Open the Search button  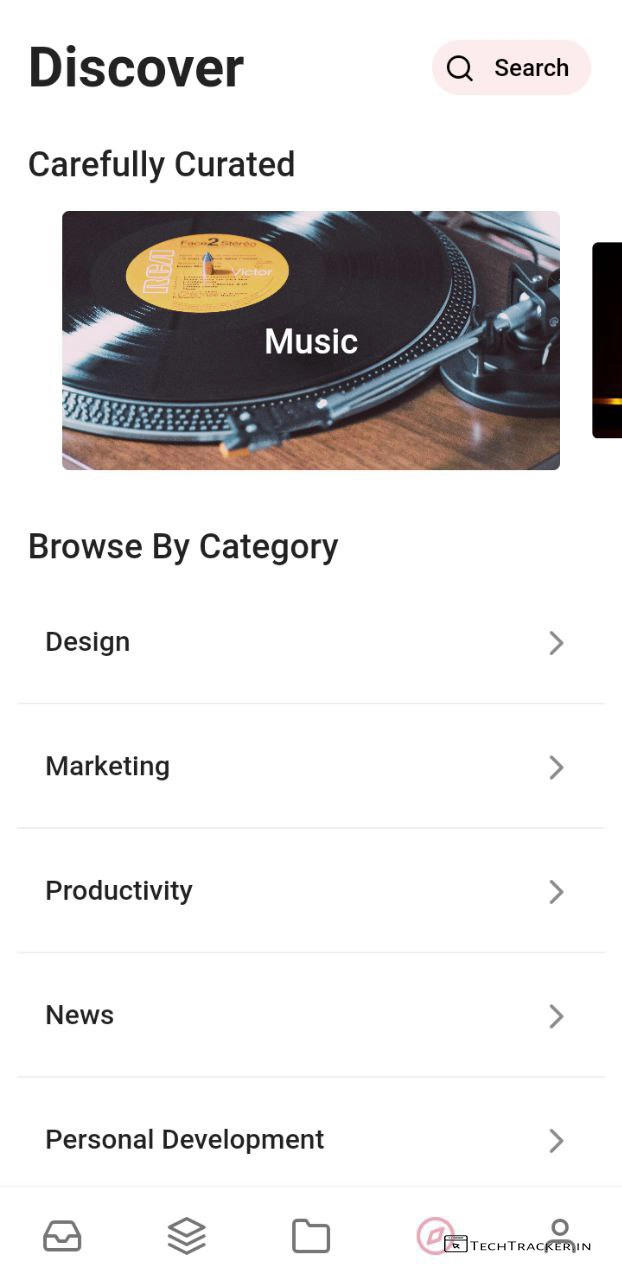click(511, 68)
